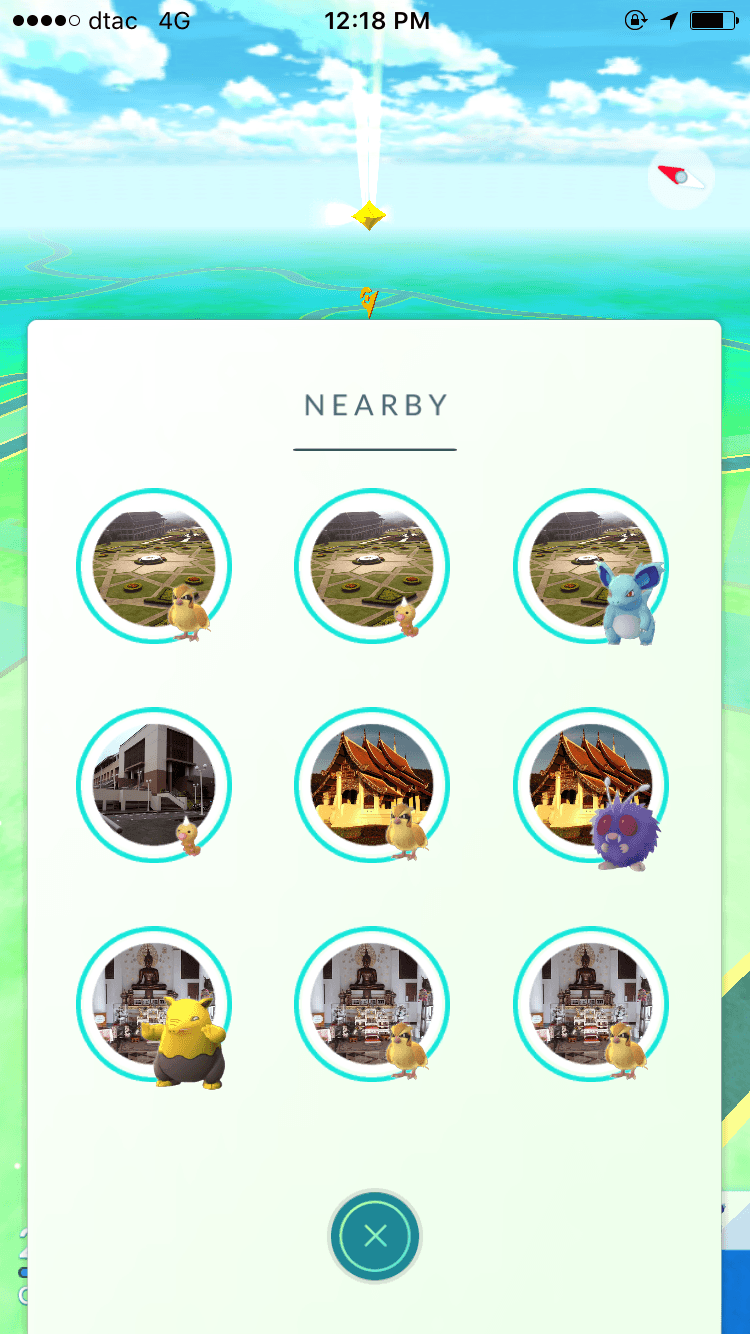Select the Weedle near the grey building PokéStop
750x1334 pixels.
point(154,785)
